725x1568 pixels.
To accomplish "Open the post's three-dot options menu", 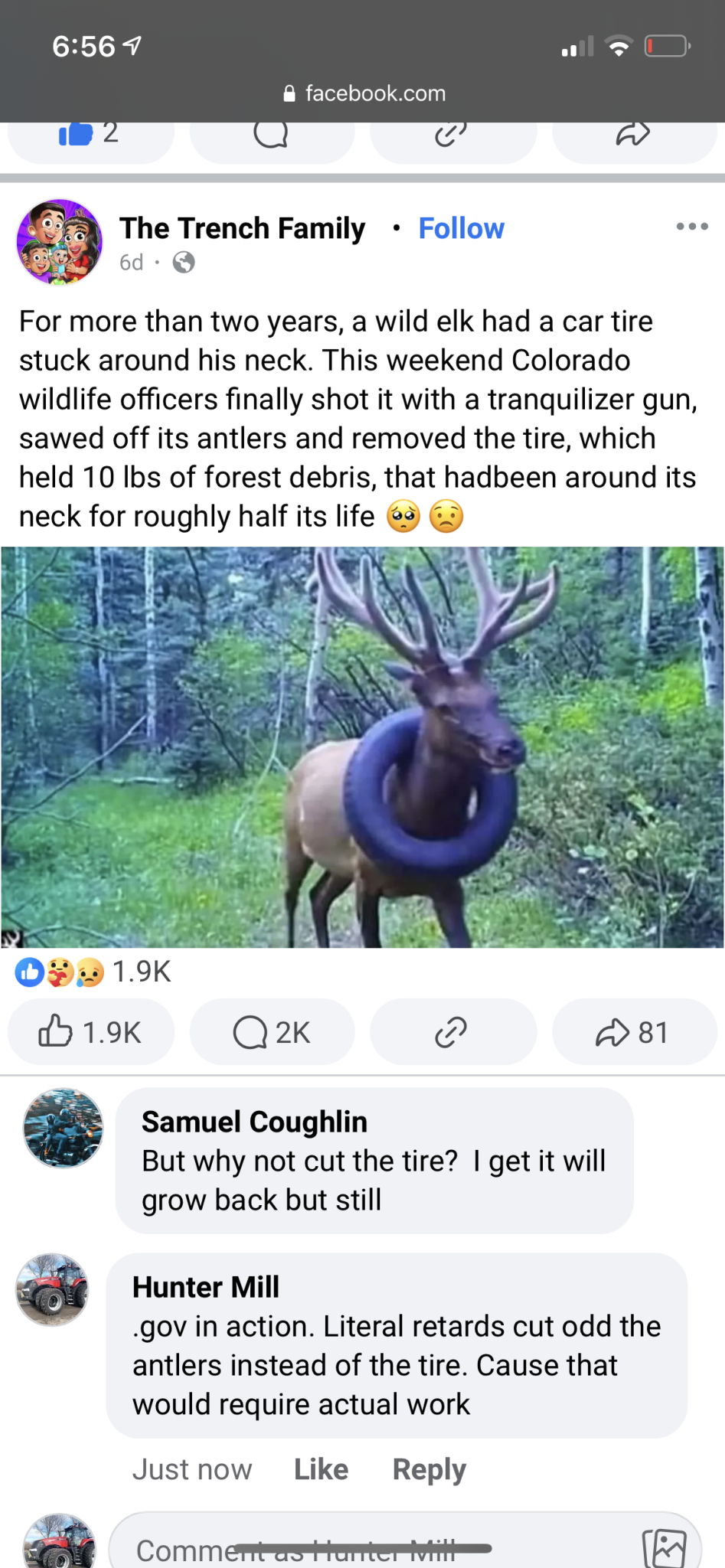I will [691, 227].
